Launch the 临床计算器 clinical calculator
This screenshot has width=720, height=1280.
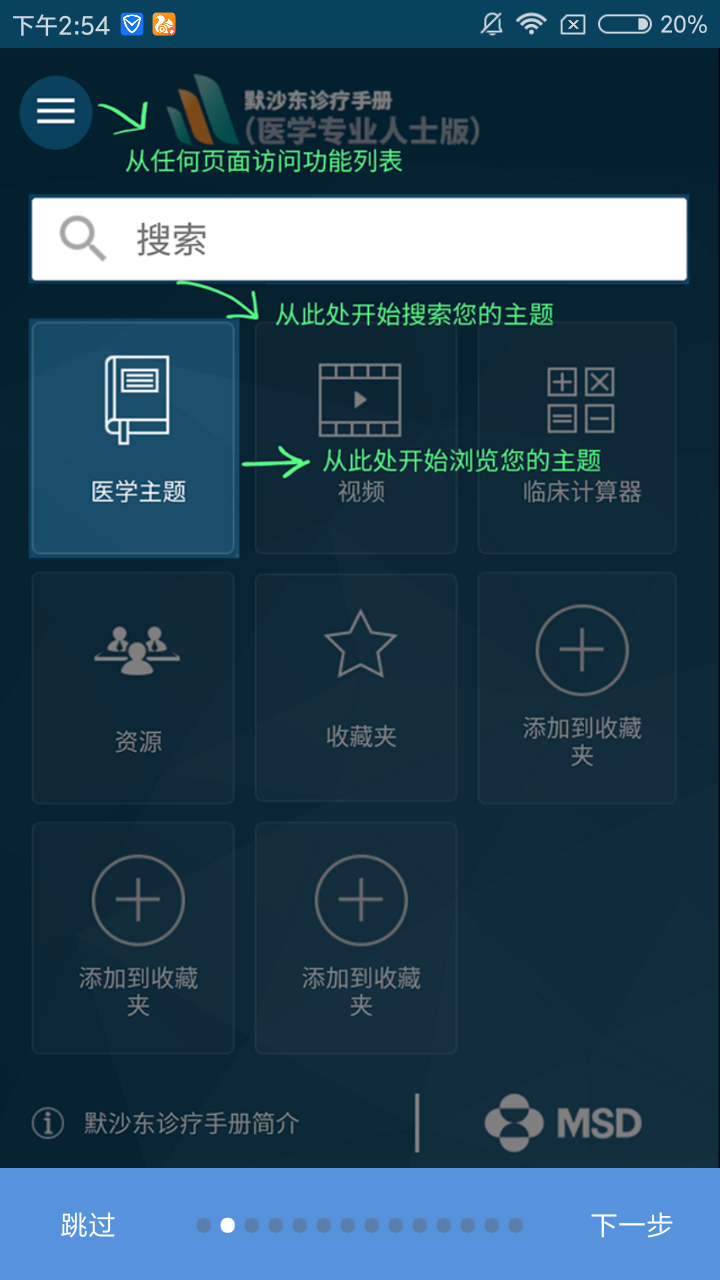[x=577, y=438]
